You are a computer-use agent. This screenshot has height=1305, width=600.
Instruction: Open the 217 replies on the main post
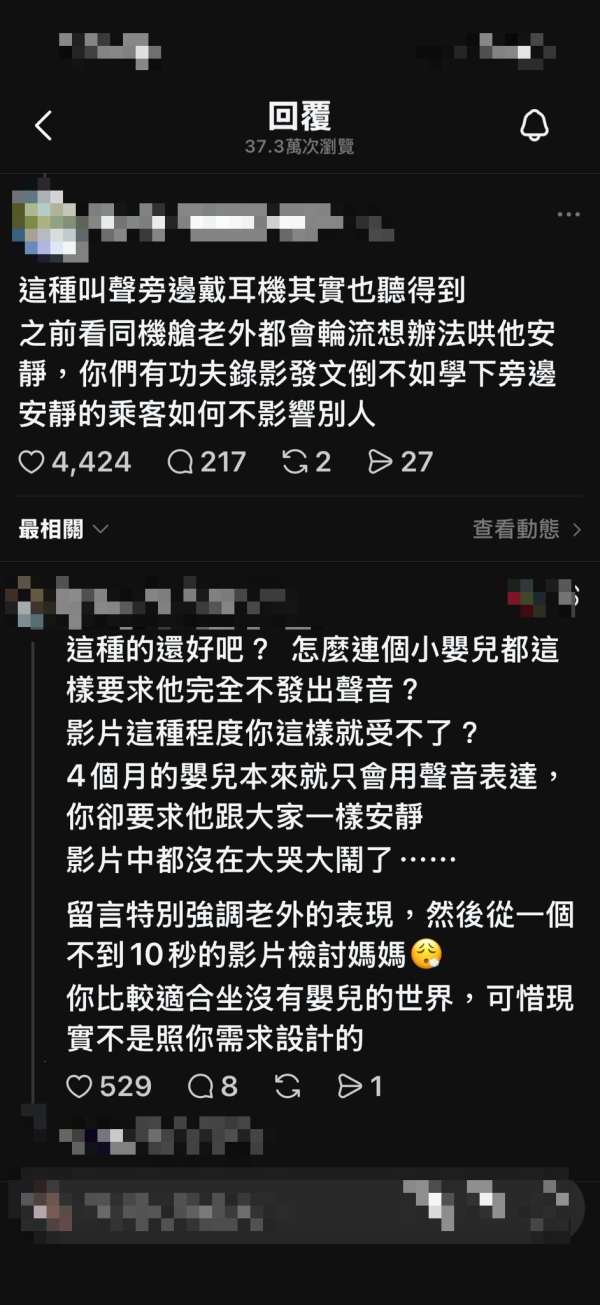coord(181,461)
